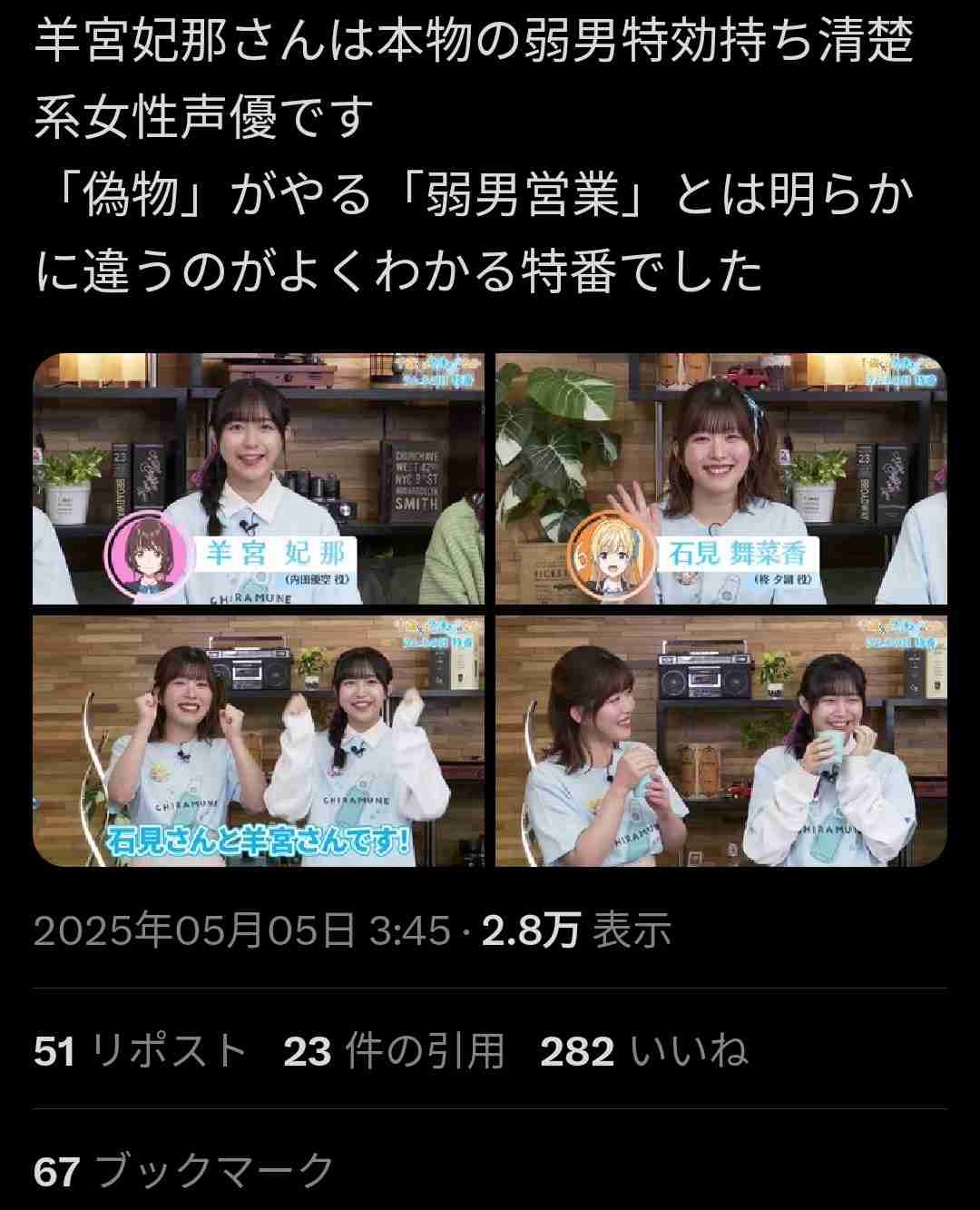
Task: Open the photo captioned 羊宮 妃那
Action: click(x=259, y=478)
